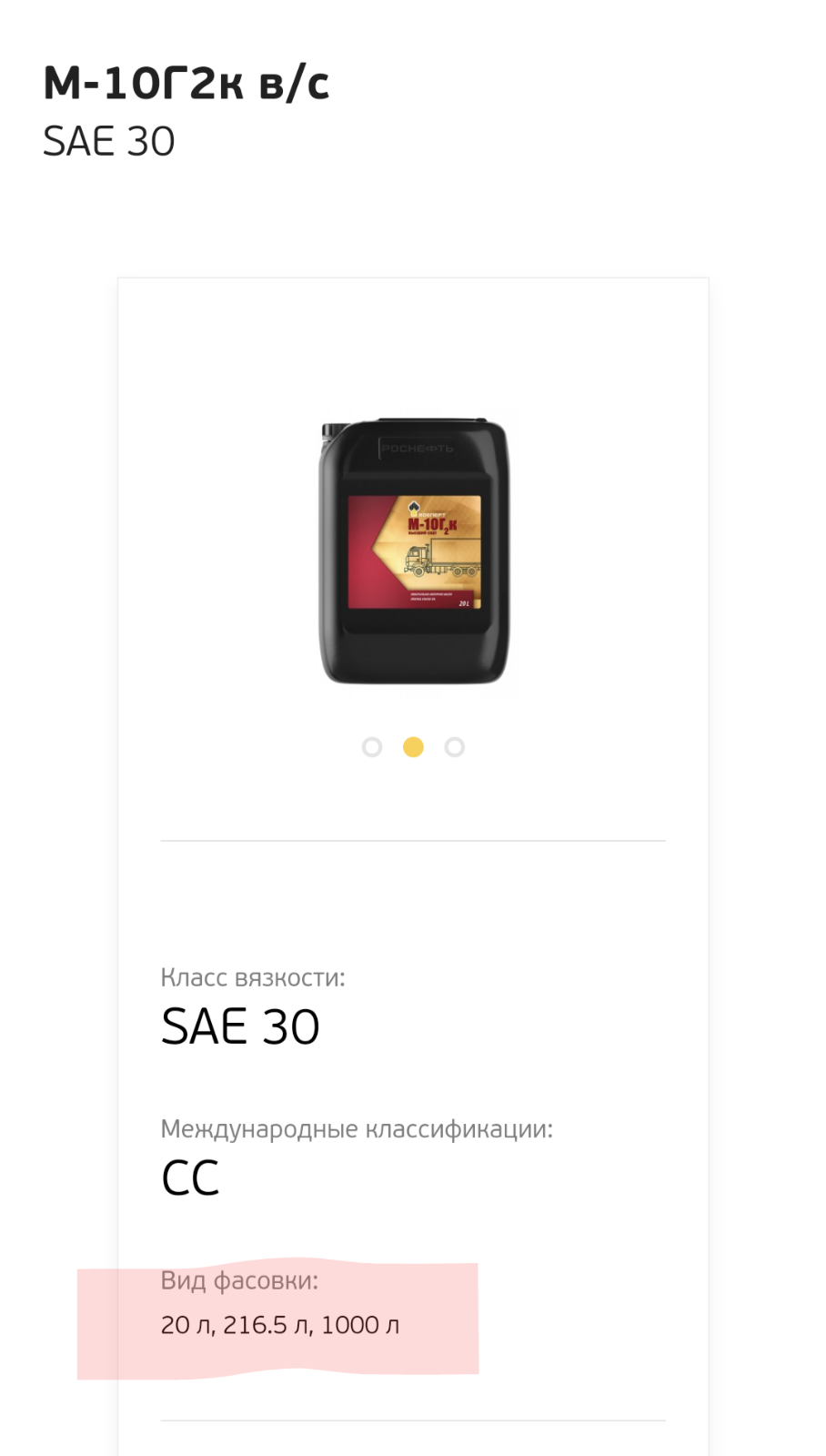Tap the active yellow carousel dot
Screen dimensions: 826x1456
coord(413,747)
